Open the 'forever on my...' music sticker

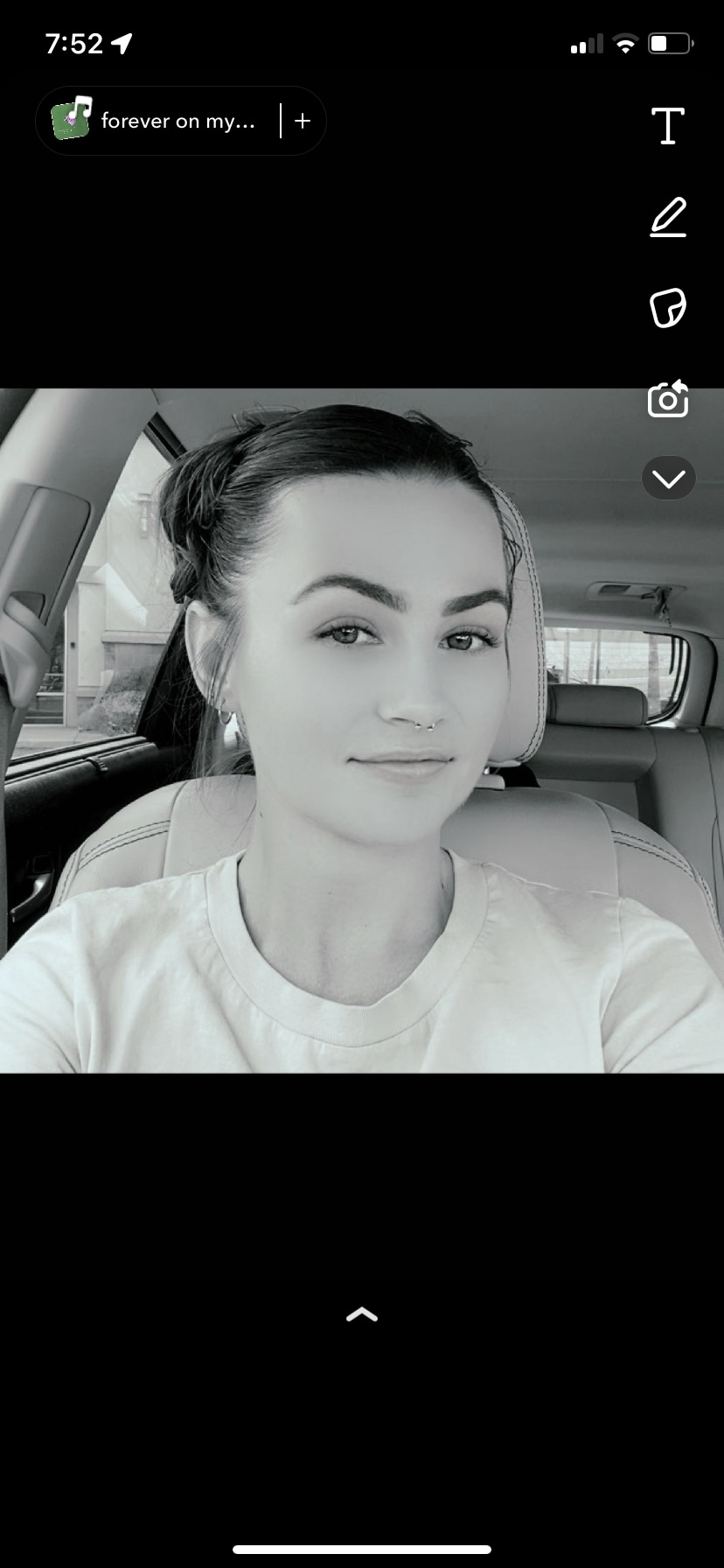click(x=157, y=121)
